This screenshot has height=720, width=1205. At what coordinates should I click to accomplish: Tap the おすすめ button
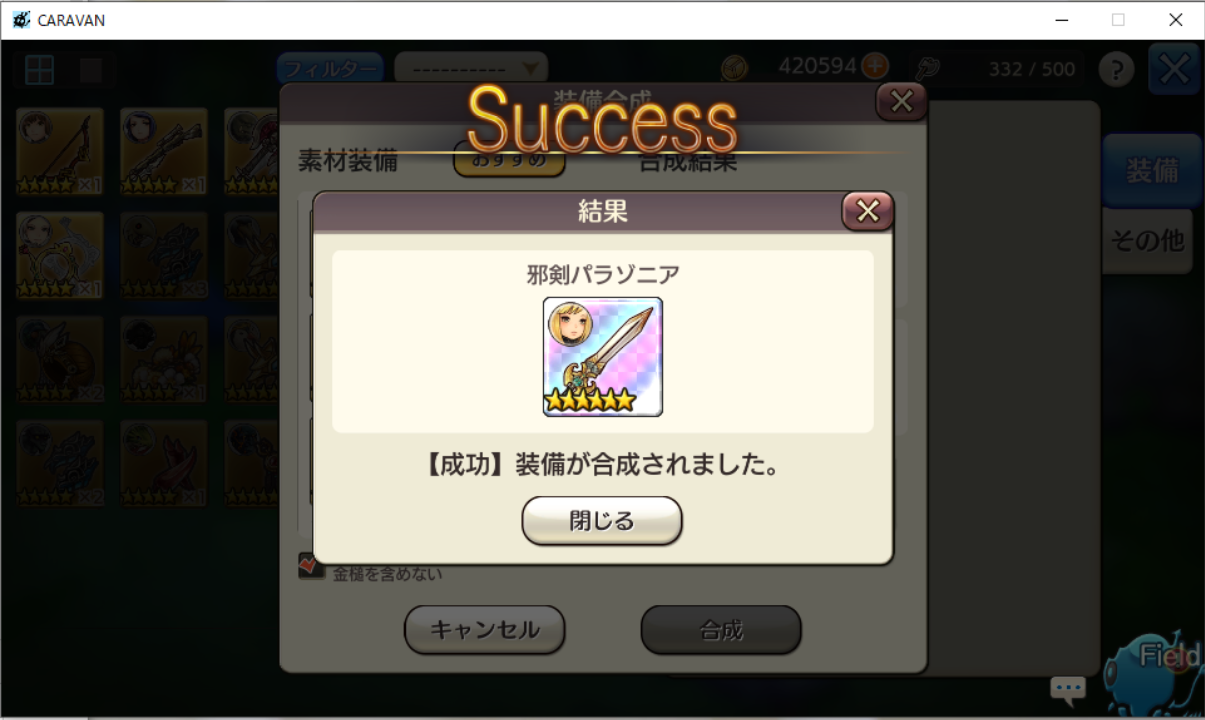click(x=509, y=160)
